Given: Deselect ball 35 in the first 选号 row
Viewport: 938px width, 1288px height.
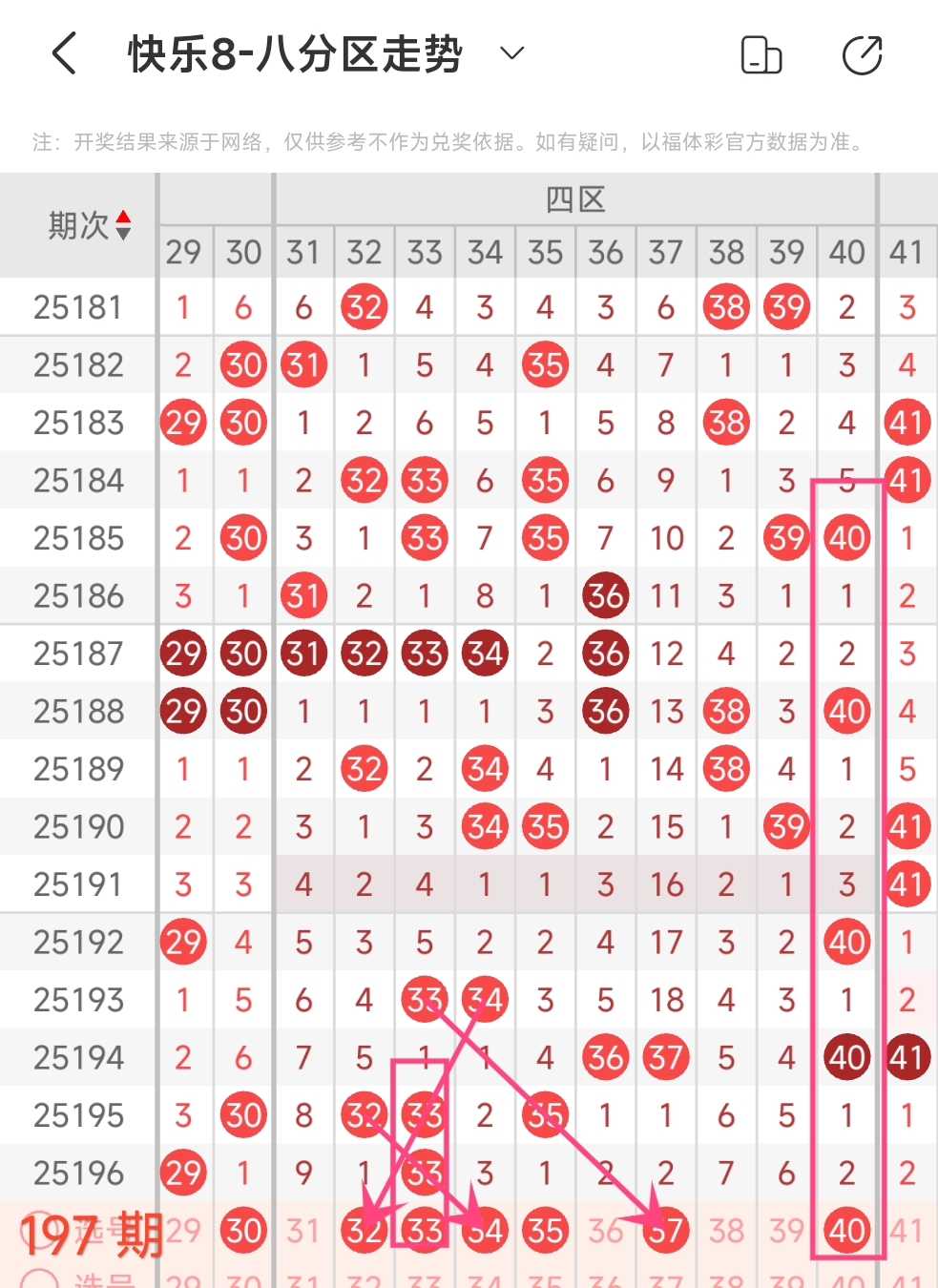Looking at the screenshot, I should [x=545, y=1231].
